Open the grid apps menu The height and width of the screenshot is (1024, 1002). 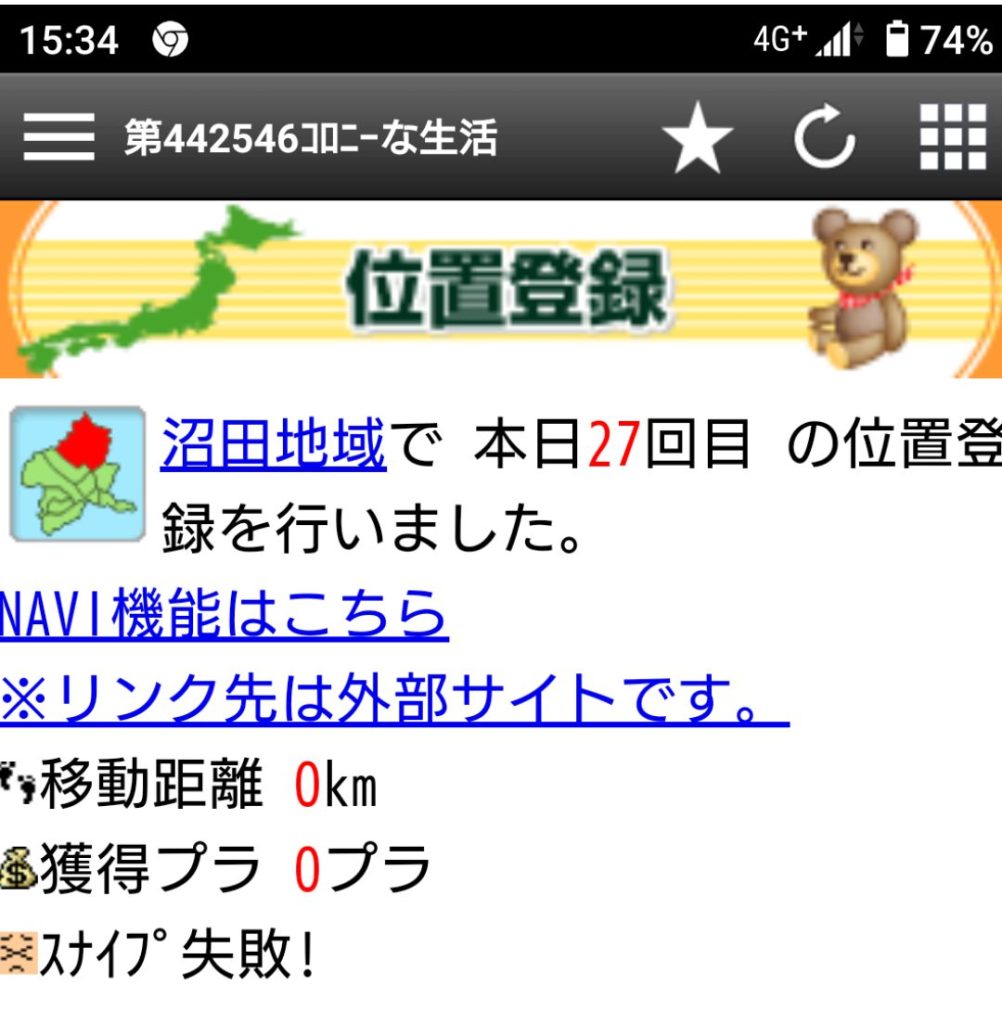951,137
